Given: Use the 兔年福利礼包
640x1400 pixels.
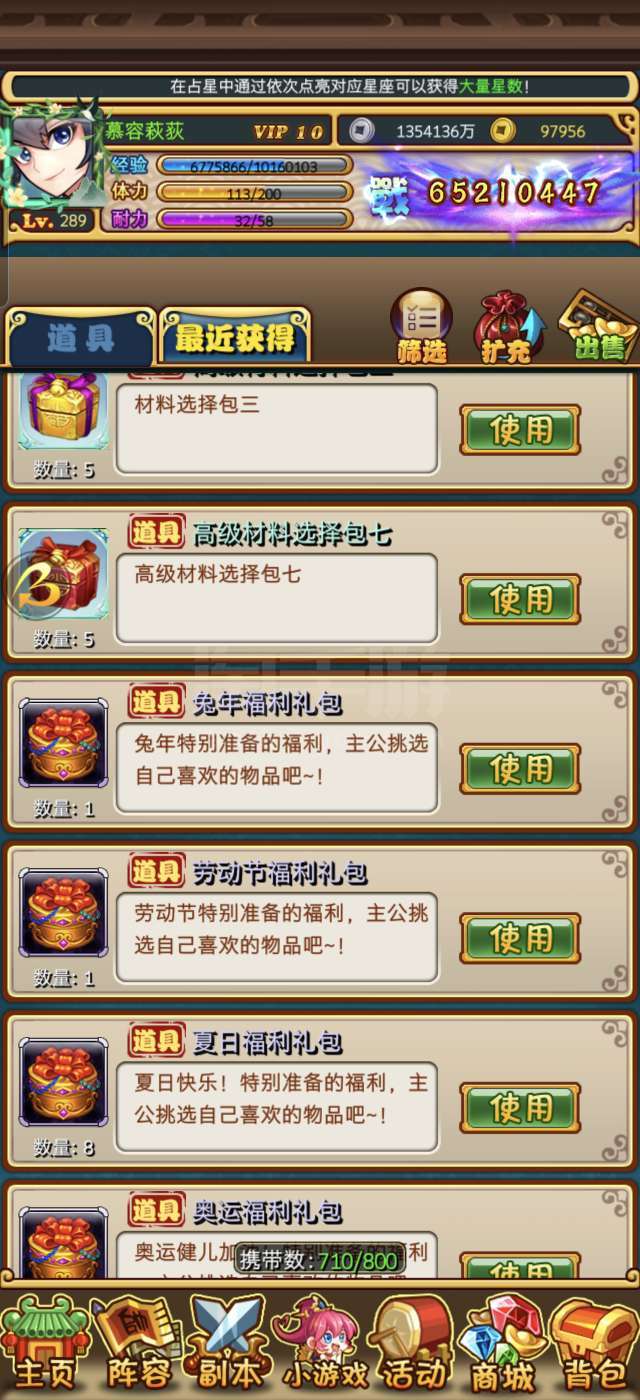Looking at the screenshot, I should pos(520,769).
